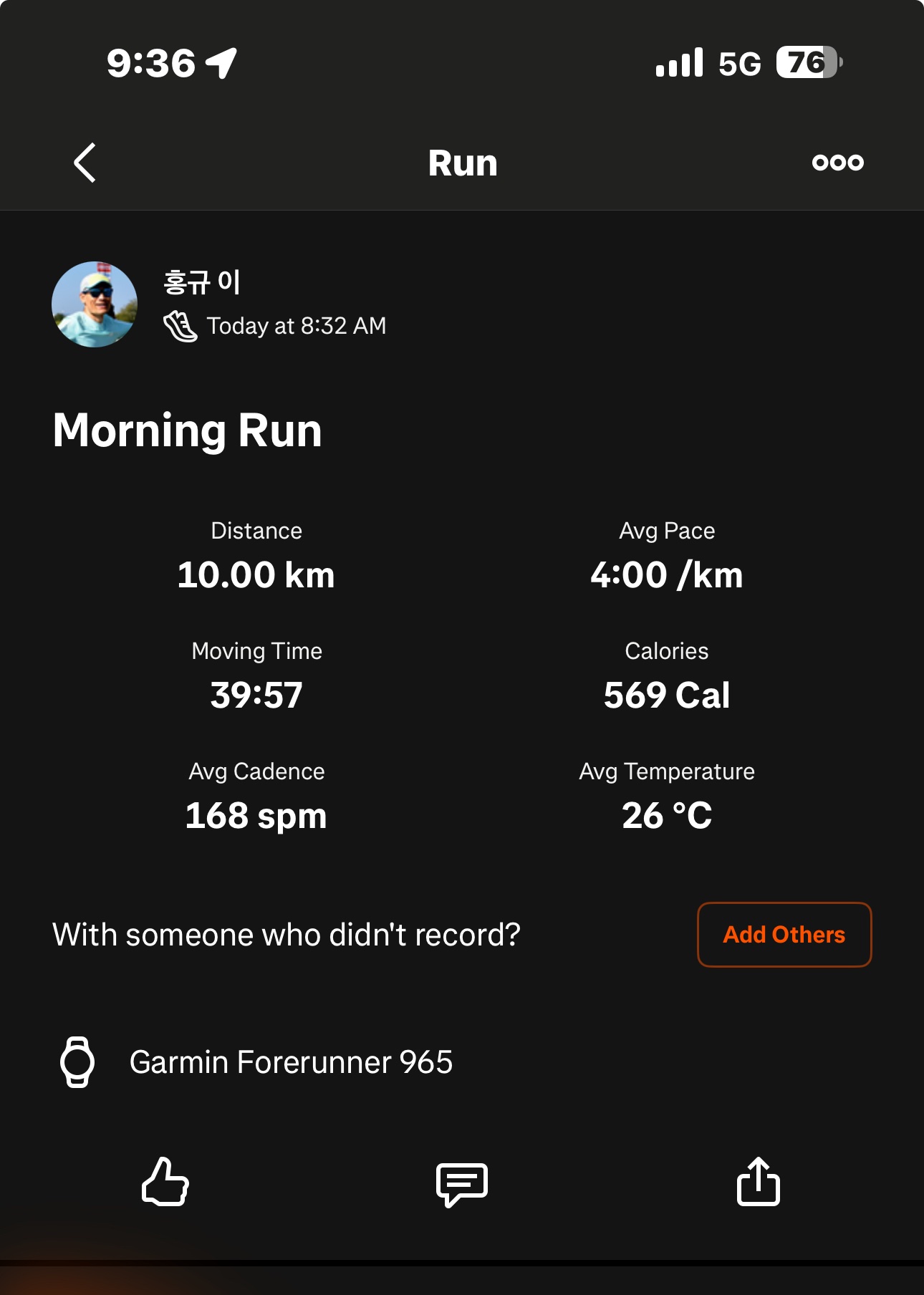Tap the Today at 8:32 AM timestamp
This screenshot has height=1295, width=924.
click(x=296, y=326)
